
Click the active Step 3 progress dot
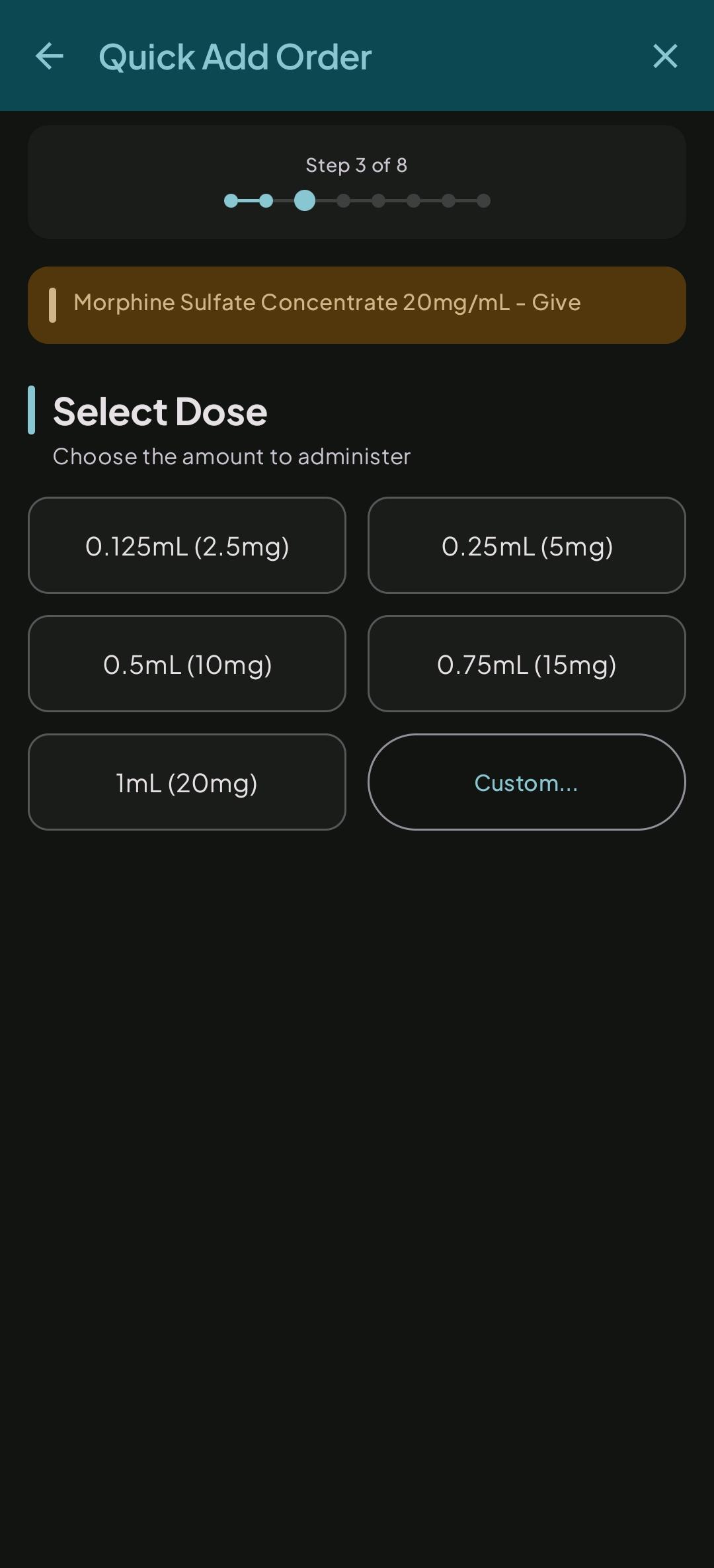[305, 201]
